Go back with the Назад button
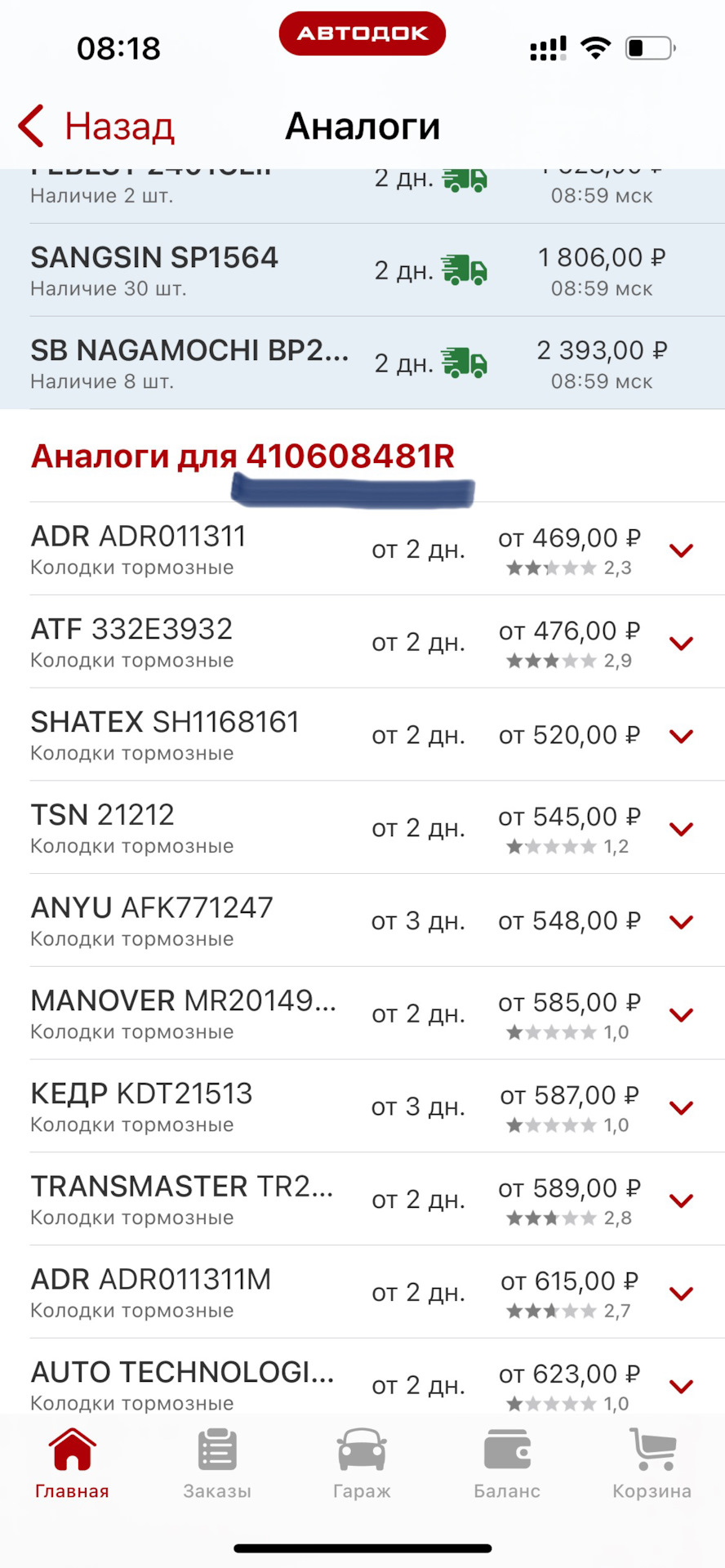The width and height of the screenshot is (725, 1568). 96,127
